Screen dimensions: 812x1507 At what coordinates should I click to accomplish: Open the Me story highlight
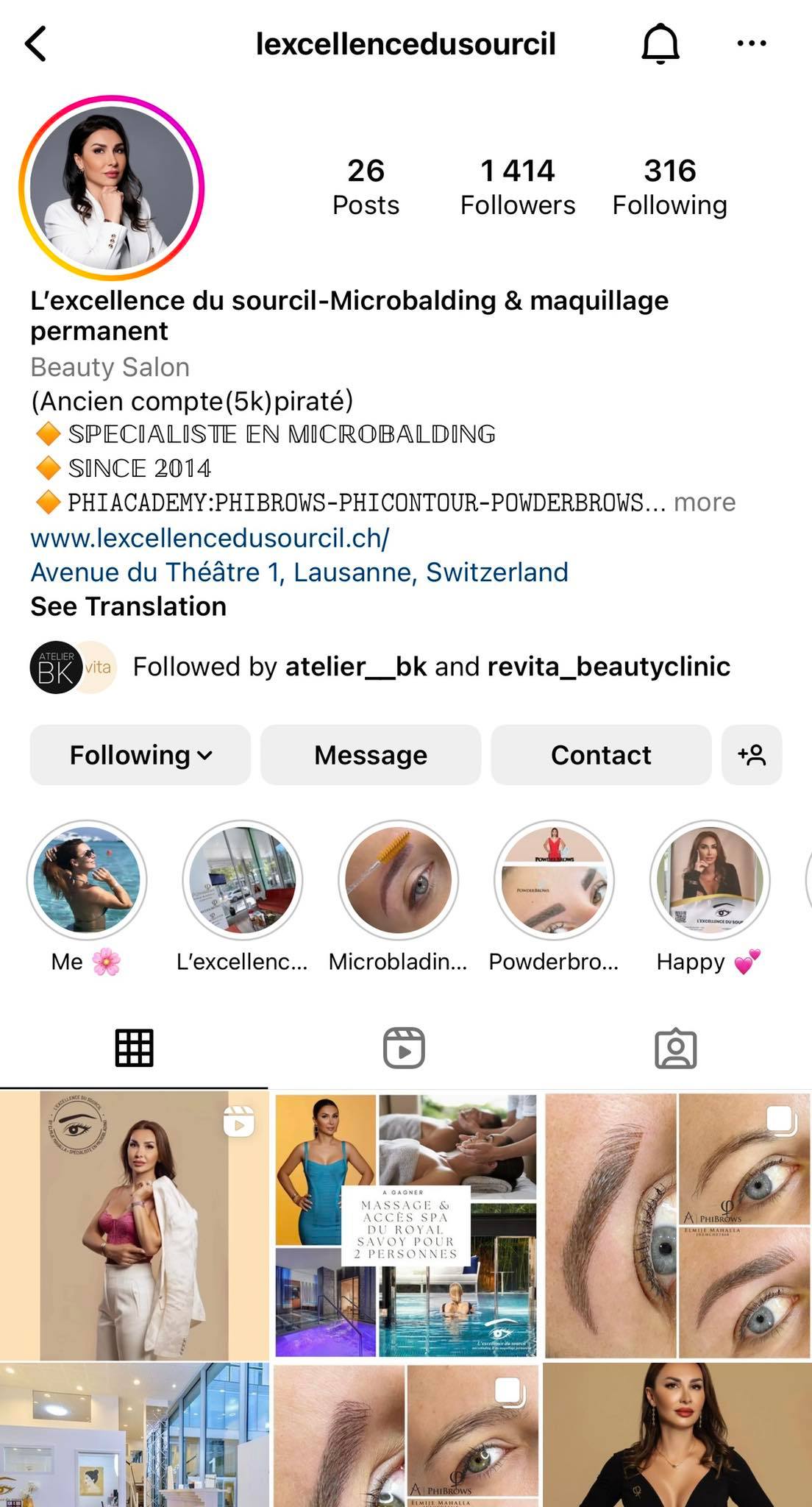(87, 880)
